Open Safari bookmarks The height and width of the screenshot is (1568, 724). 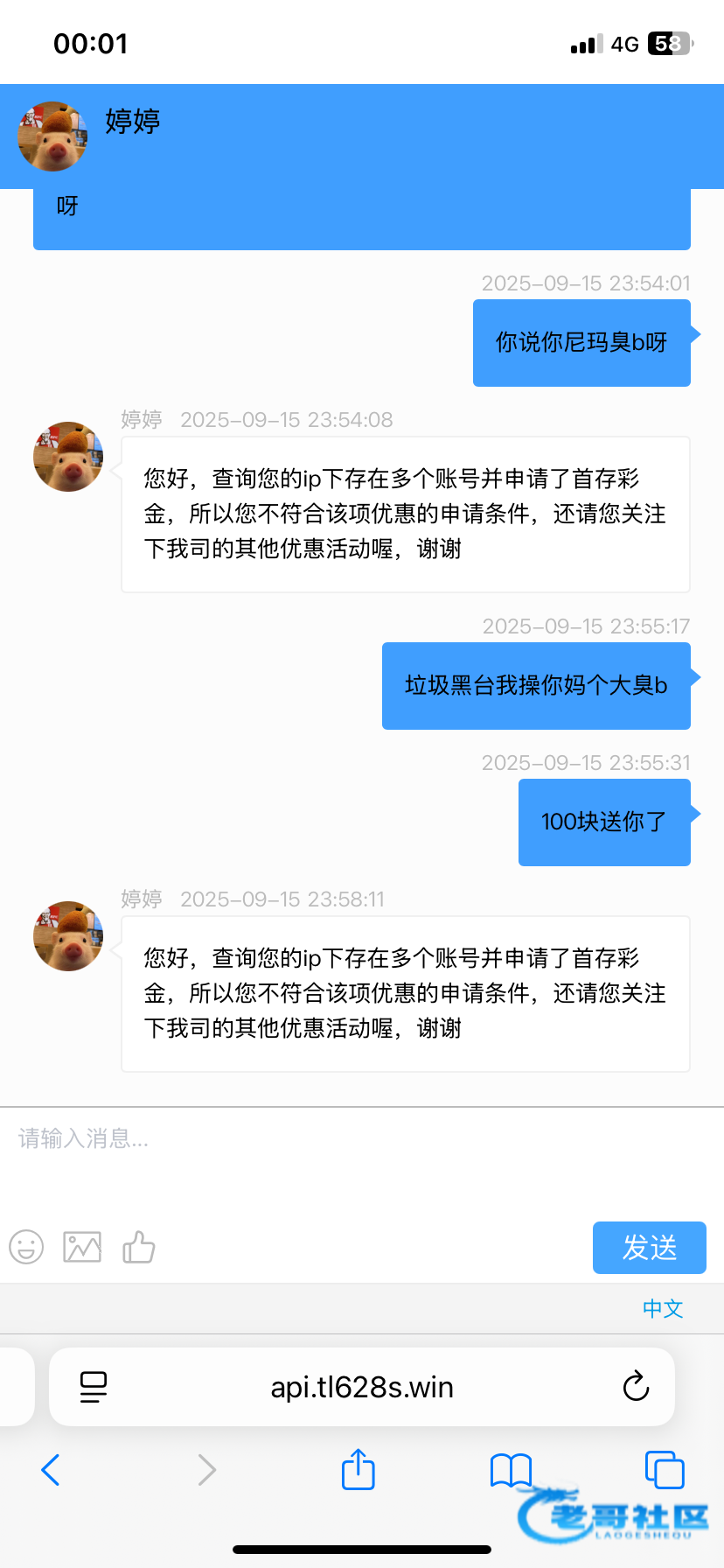pos(511,1470)
